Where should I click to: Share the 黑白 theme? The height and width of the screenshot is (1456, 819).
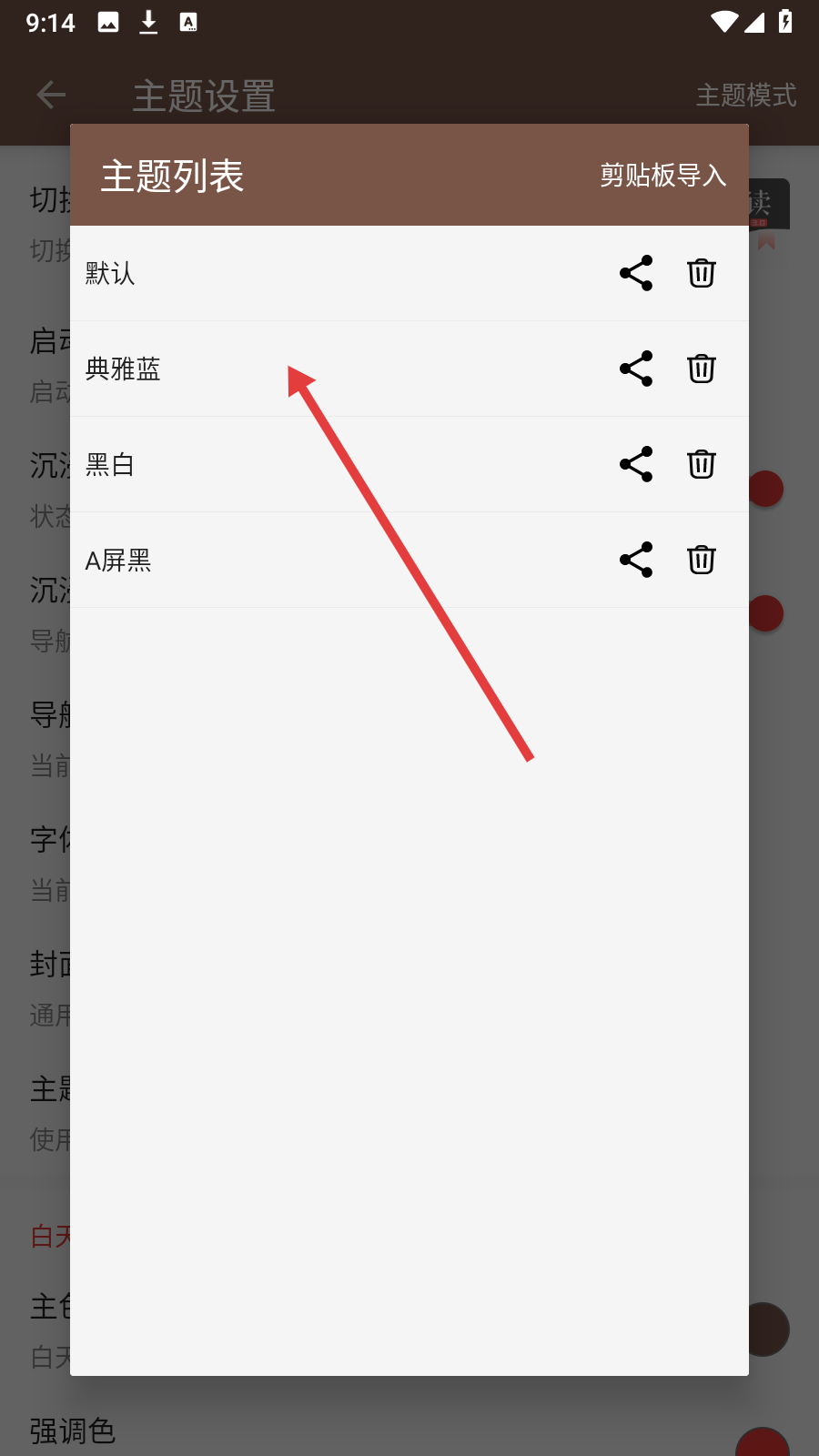pyautogui.click(x=636, y=464)
